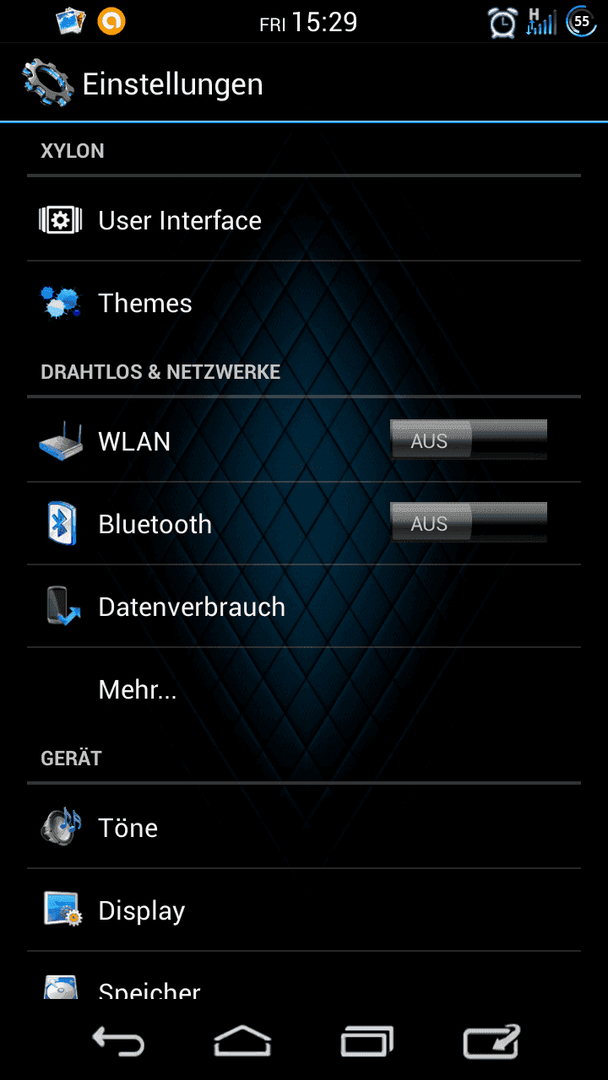Open Display settings
The width and height of the screenshot is (608, 1080).
pos(304,910)
